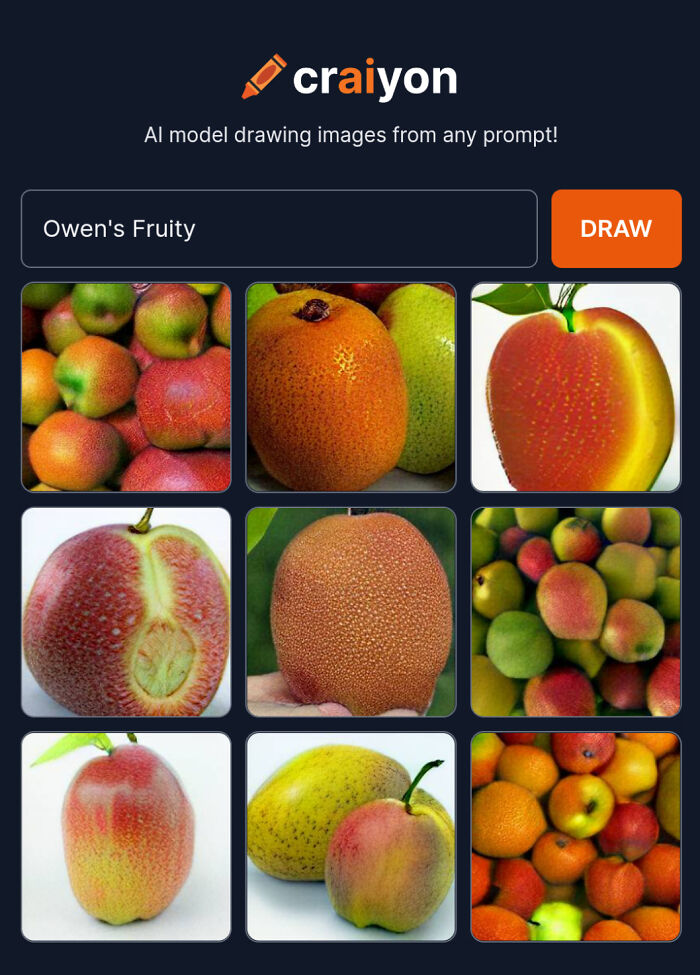This screenshot has height=975, width=700.
Task: Tap the prompt field containing Owen's Fruity
Action: (x=279, y=229)
